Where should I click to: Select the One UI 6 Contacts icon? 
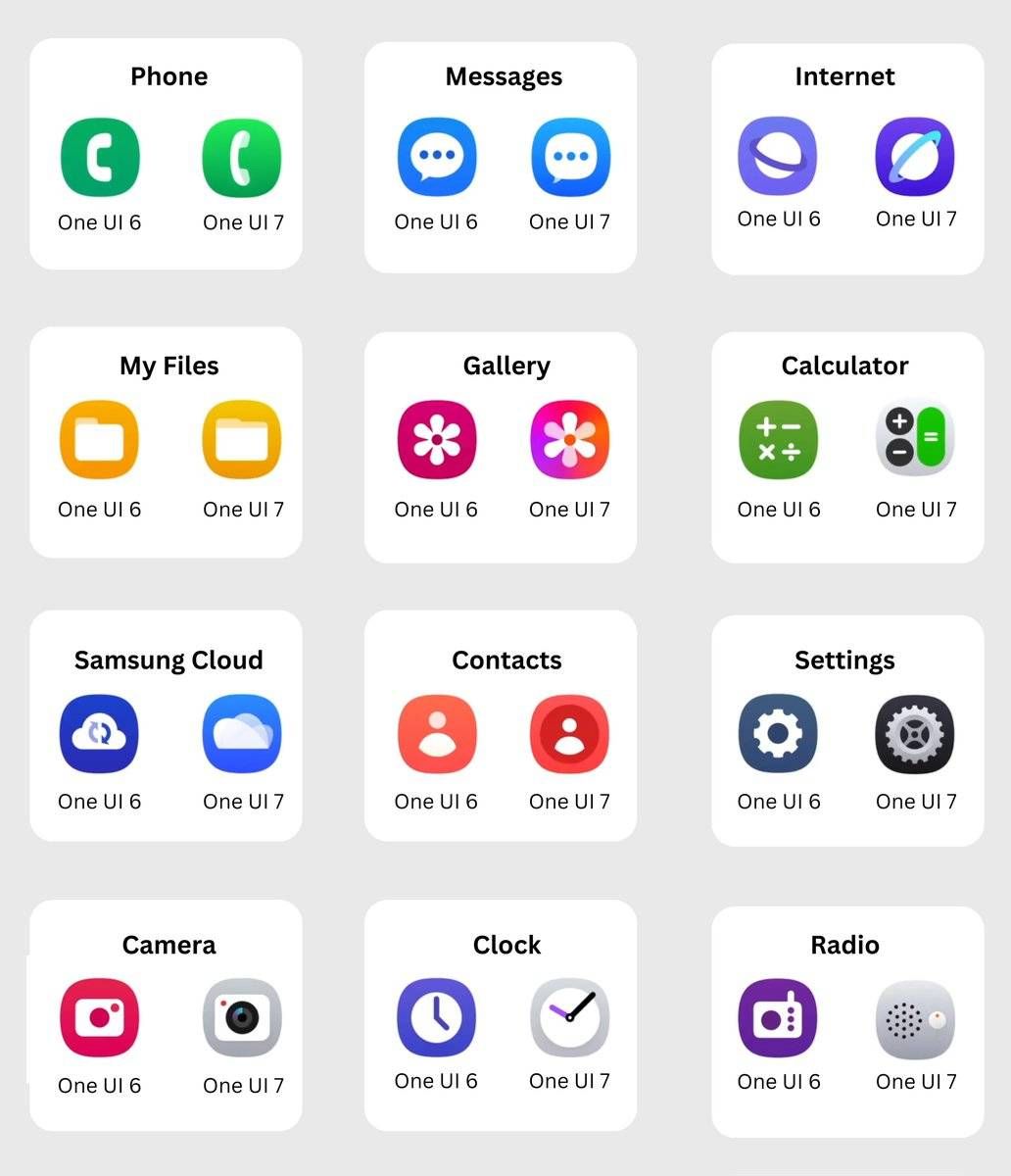click(x=436, y=733)
